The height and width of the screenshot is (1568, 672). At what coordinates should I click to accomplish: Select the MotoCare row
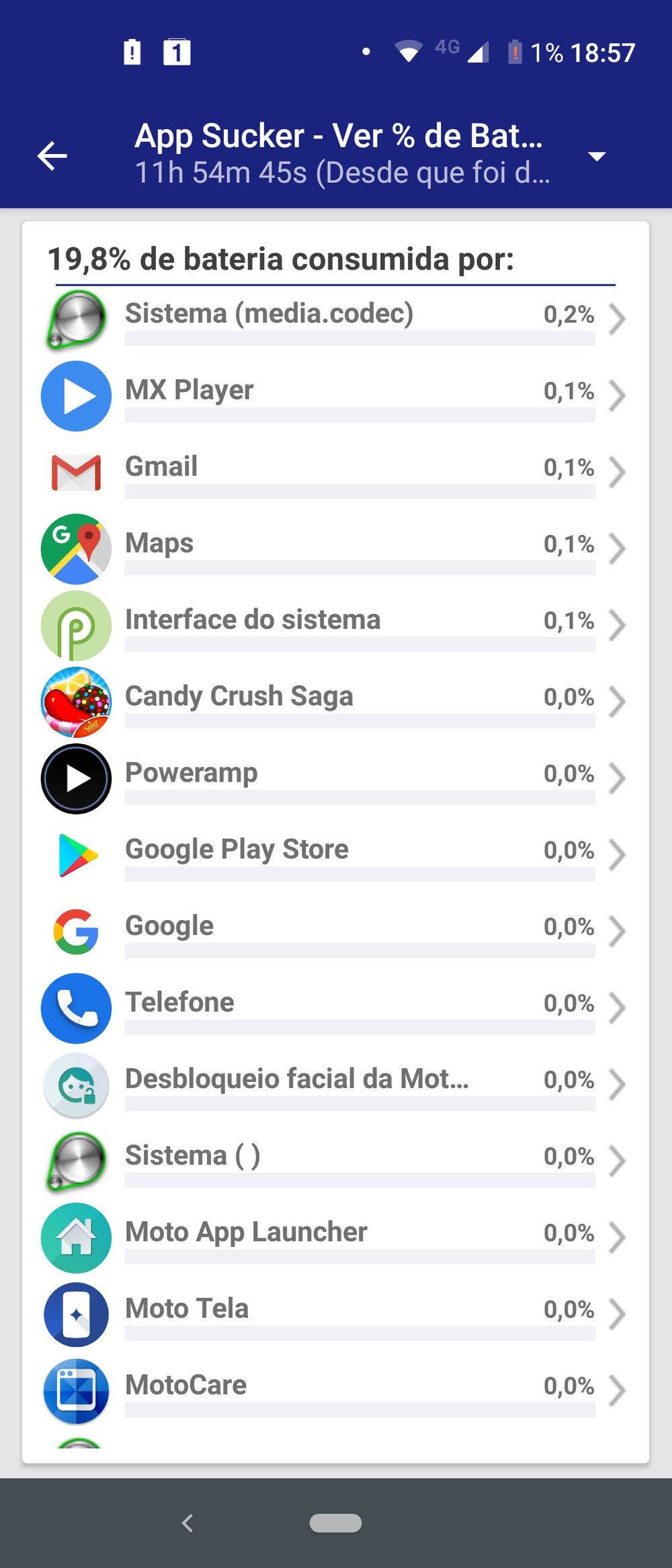tap(336, 1392)
